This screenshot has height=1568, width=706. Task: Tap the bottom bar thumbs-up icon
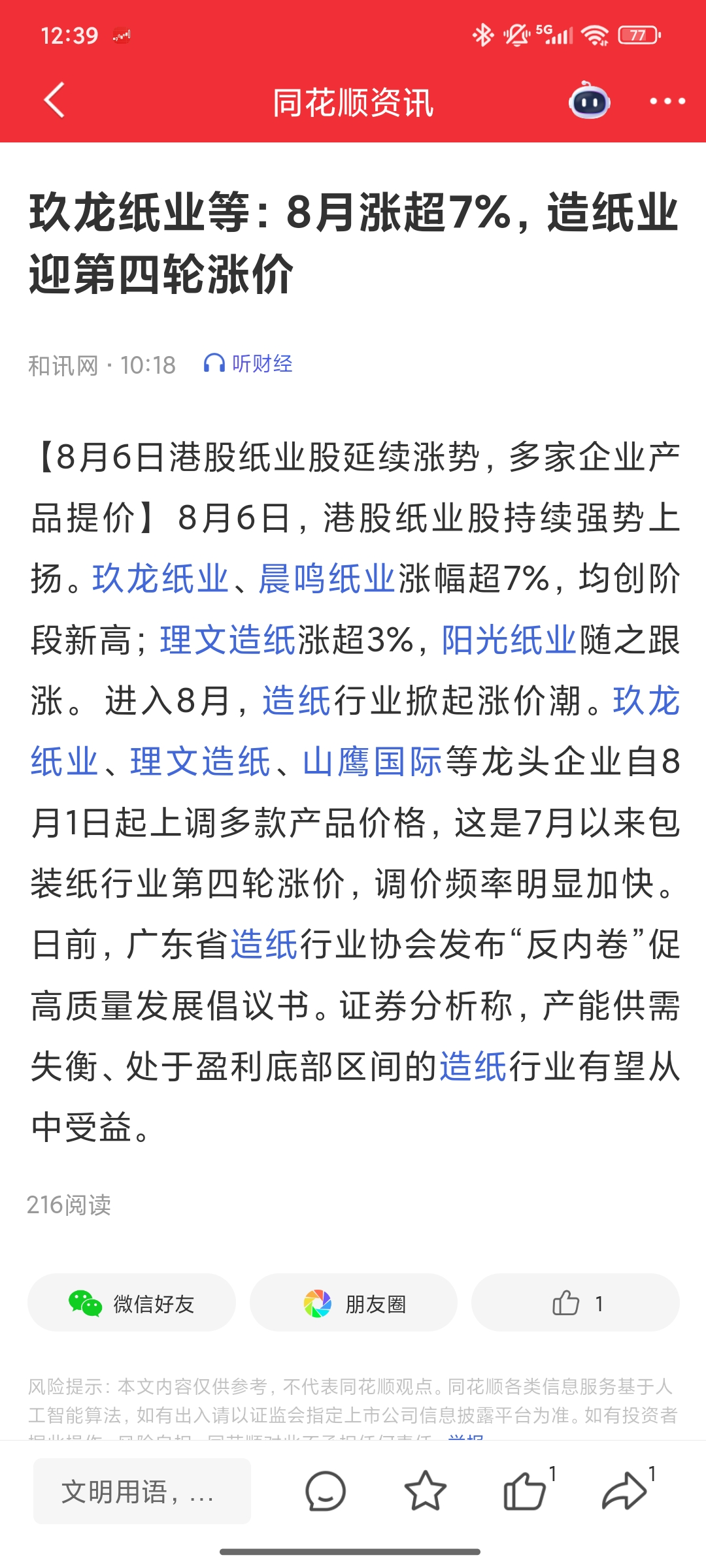point(525,1491)
